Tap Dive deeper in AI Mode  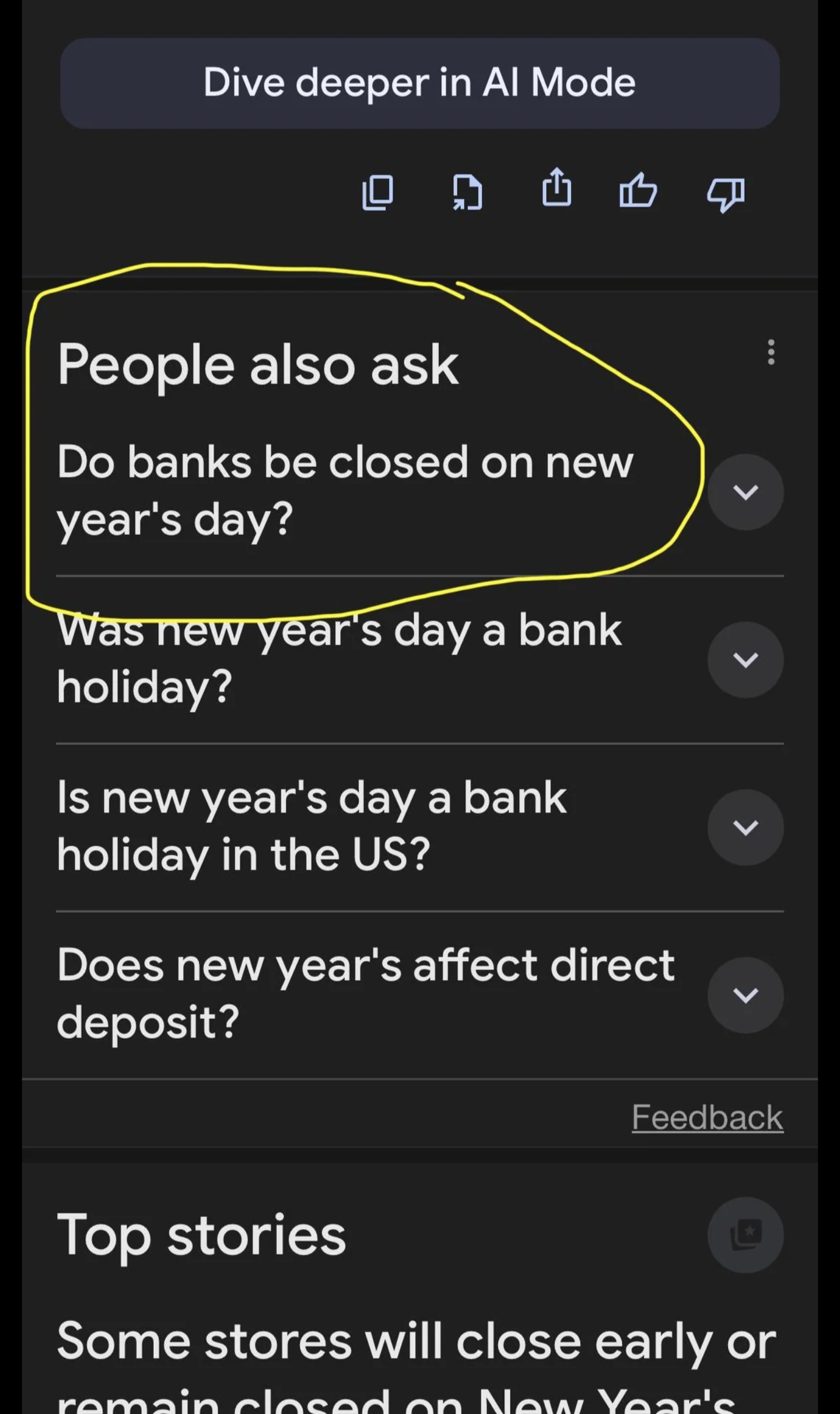(419, 83)
